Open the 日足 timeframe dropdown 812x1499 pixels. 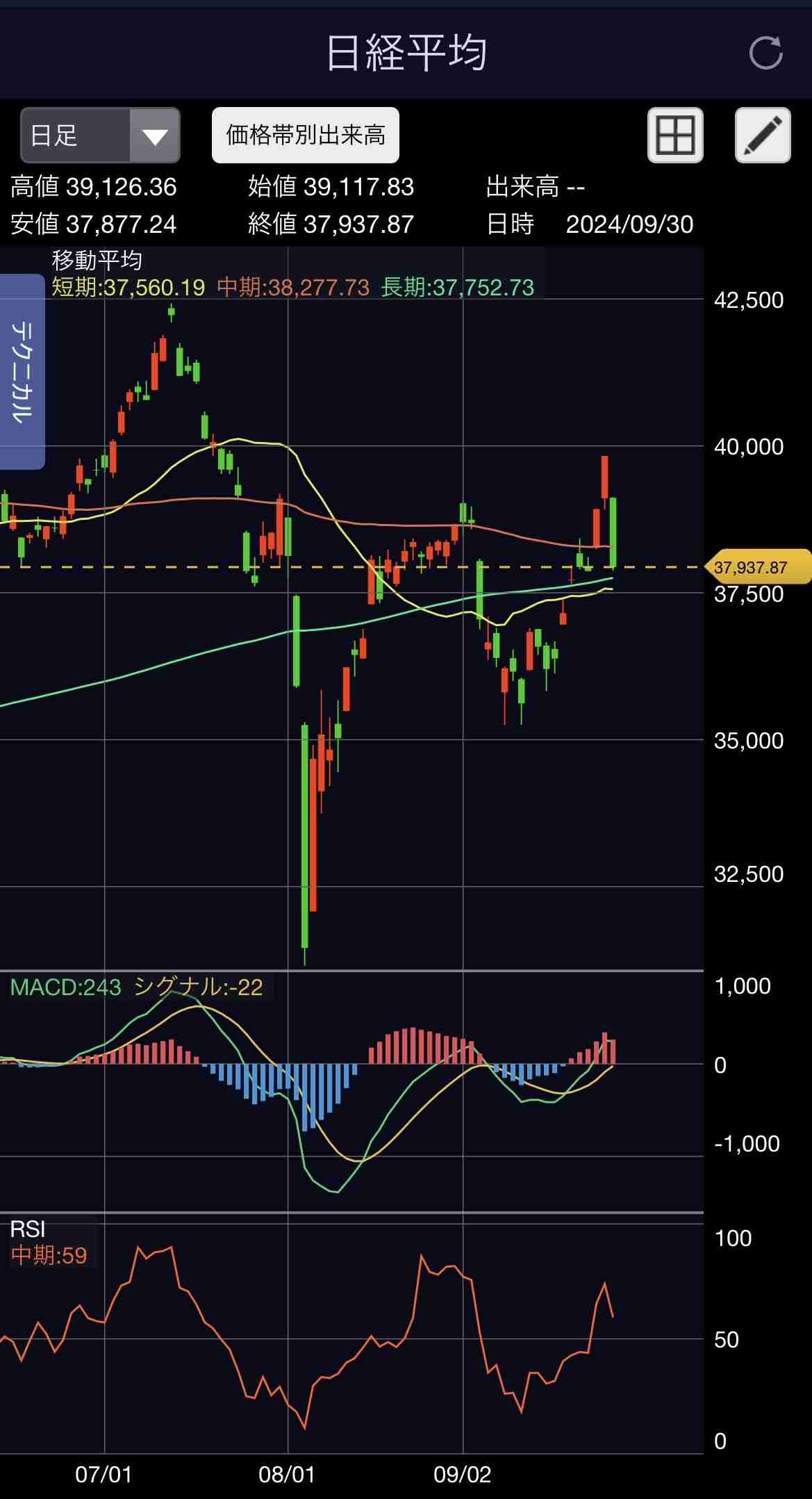click(101, 135)
